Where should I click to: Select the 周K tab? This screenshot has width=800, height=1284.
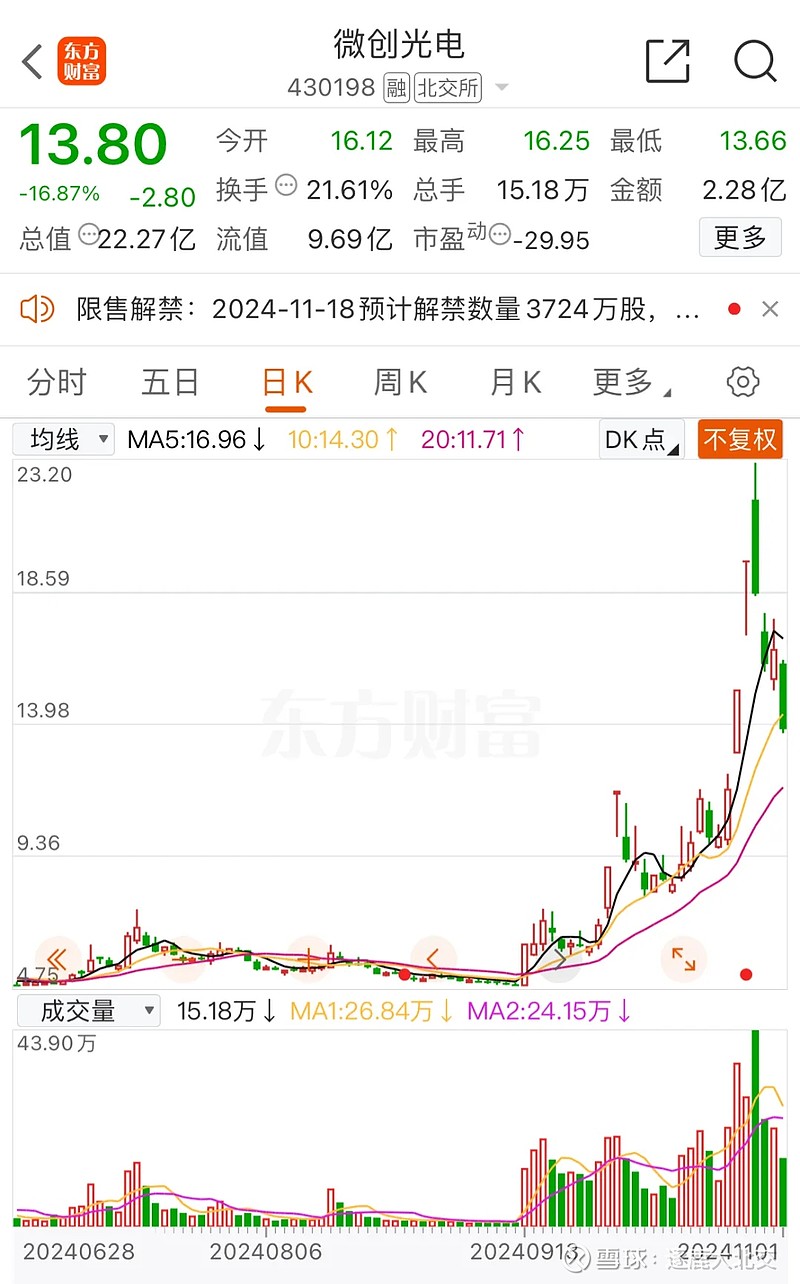click(400, 382)
